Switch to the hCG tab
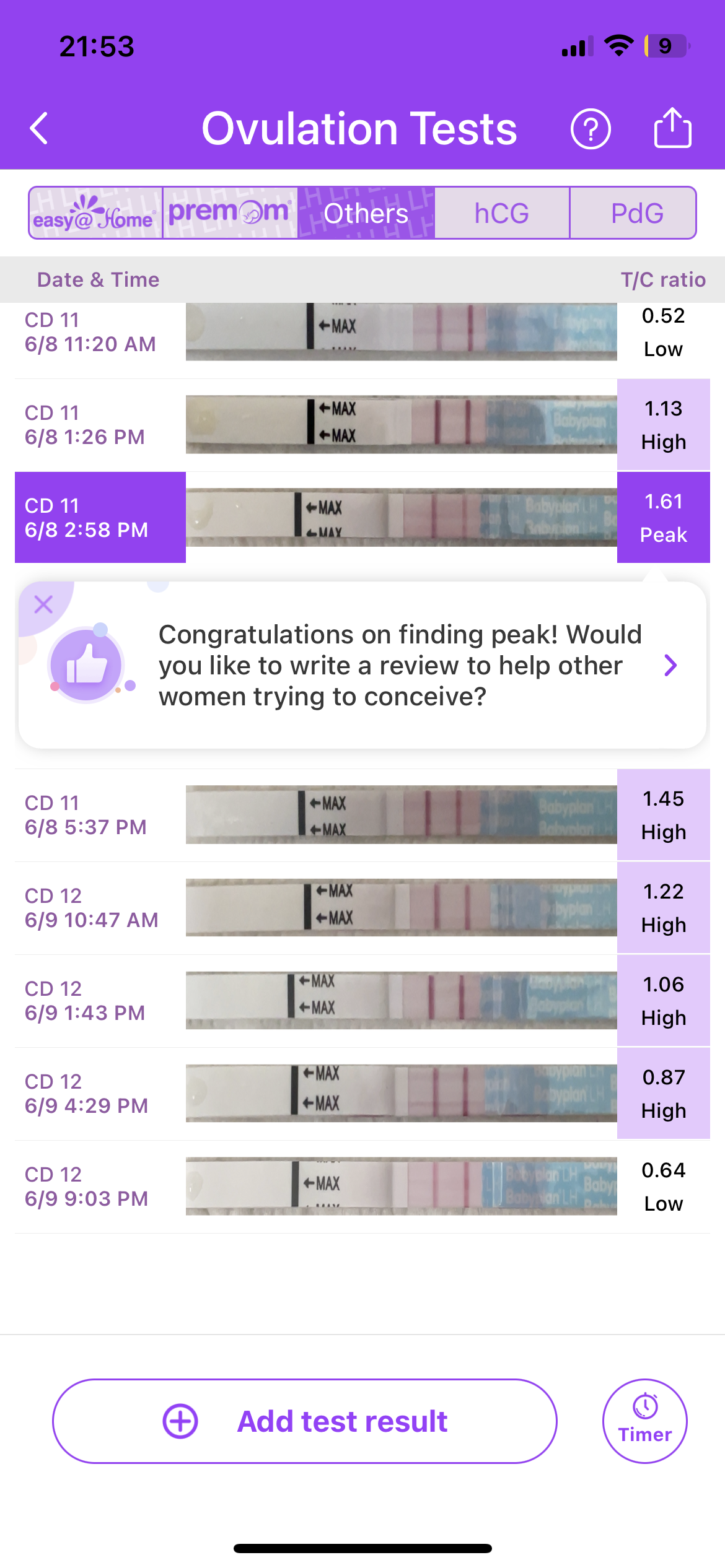The image size is (725, 1568). pos(501,213)
